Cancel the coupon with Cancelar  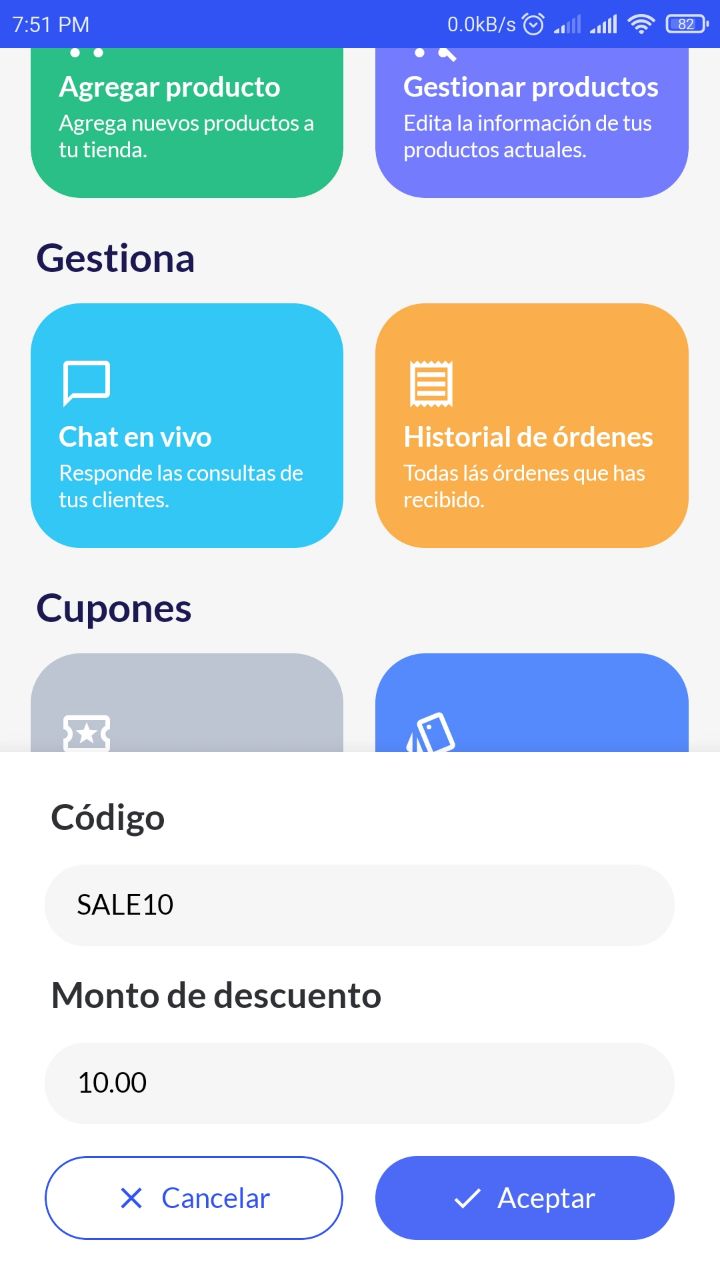[194, 1198]
